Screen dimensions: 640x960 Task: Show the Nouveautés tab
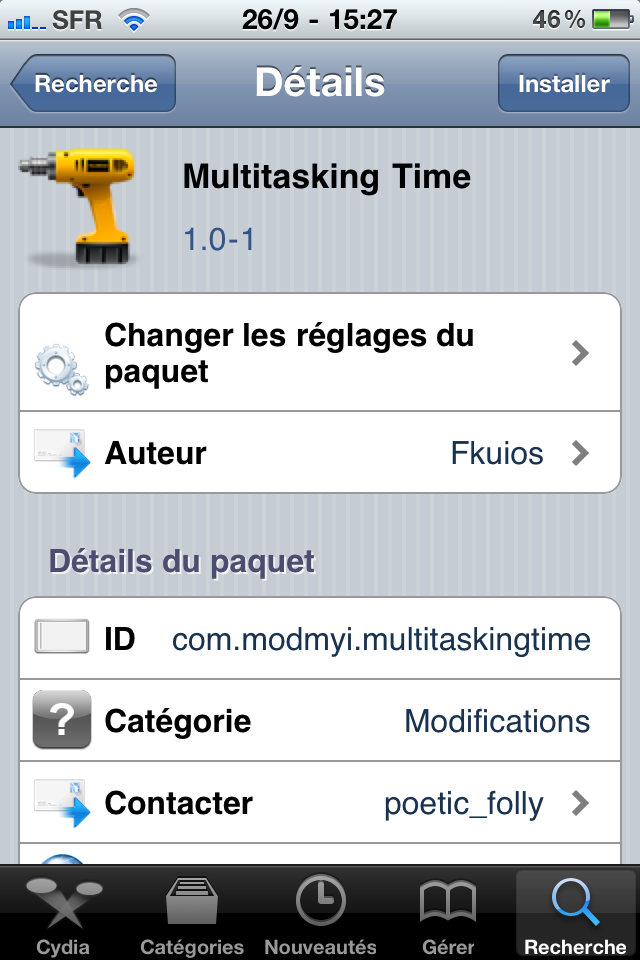click(320, 914)
